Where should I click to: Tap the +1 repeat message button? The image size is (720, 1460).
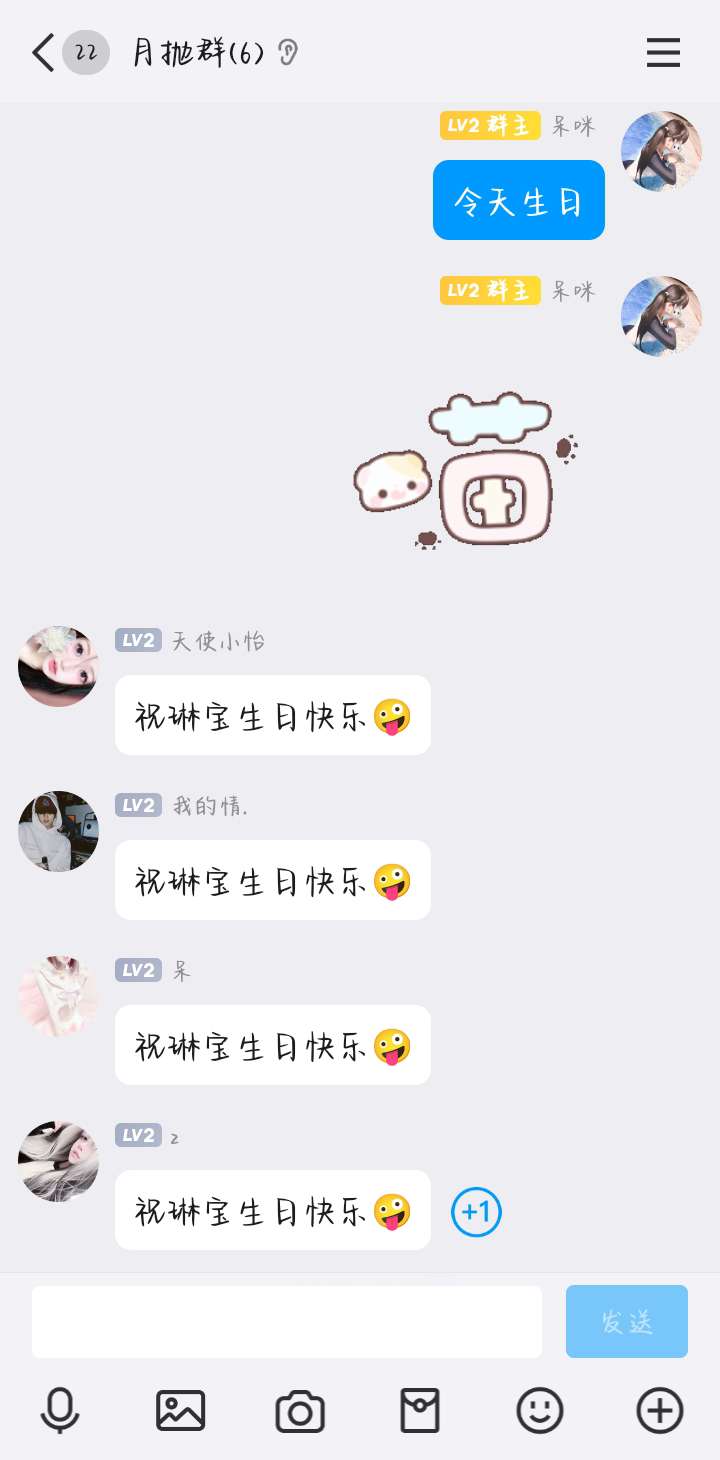[476, 1212]
